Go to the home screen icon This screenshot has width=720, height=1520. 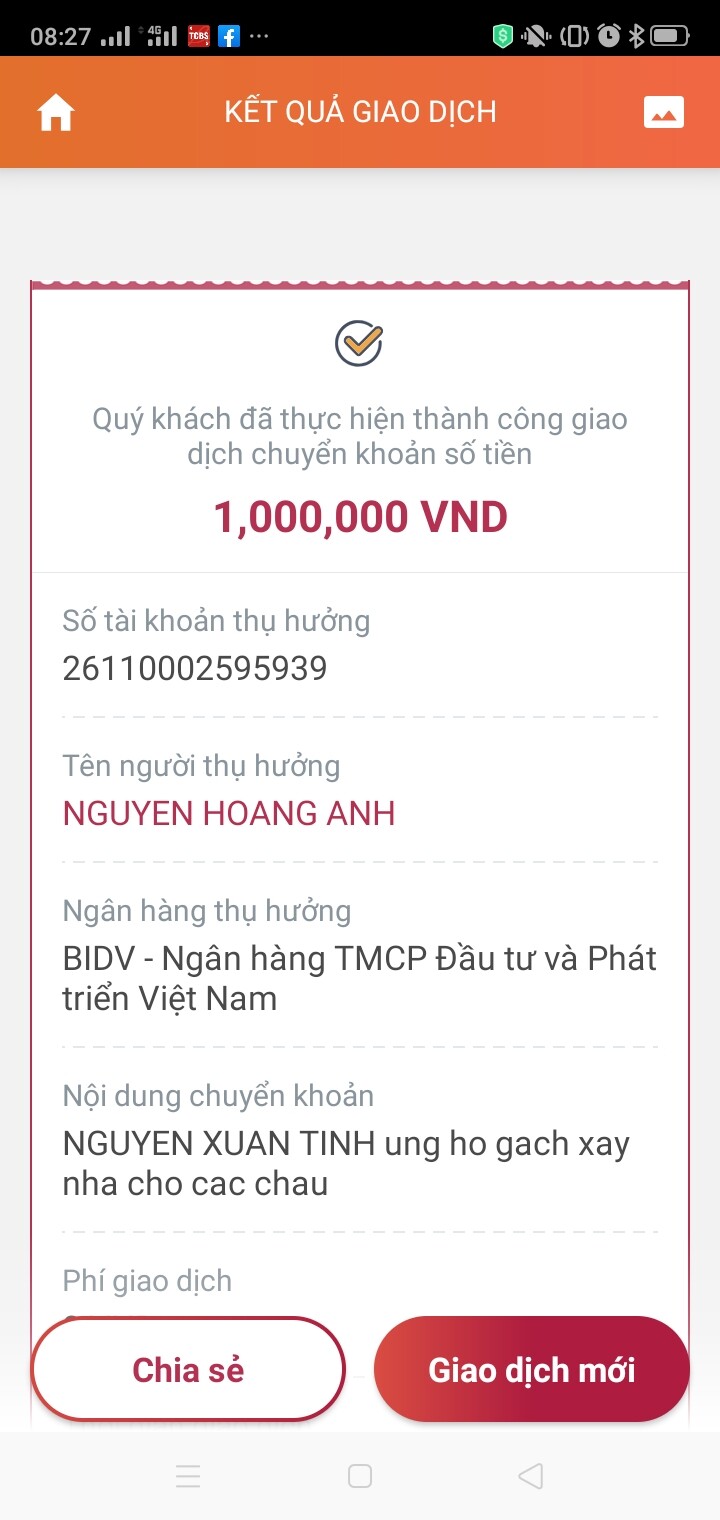pyautogui.click(x=56, y=113)
